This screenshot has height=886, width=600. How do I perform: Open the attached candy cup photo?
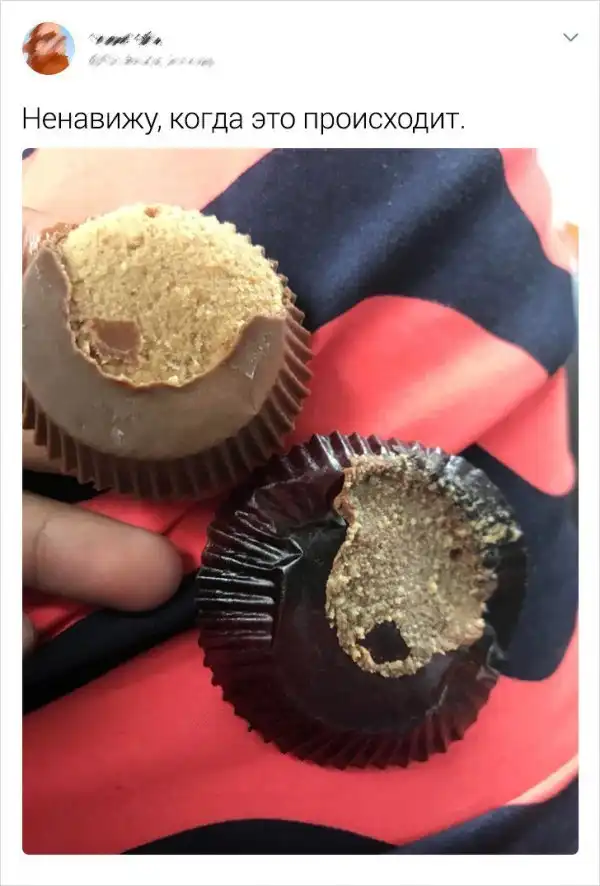pyautogui.click(x=300, y=500)
